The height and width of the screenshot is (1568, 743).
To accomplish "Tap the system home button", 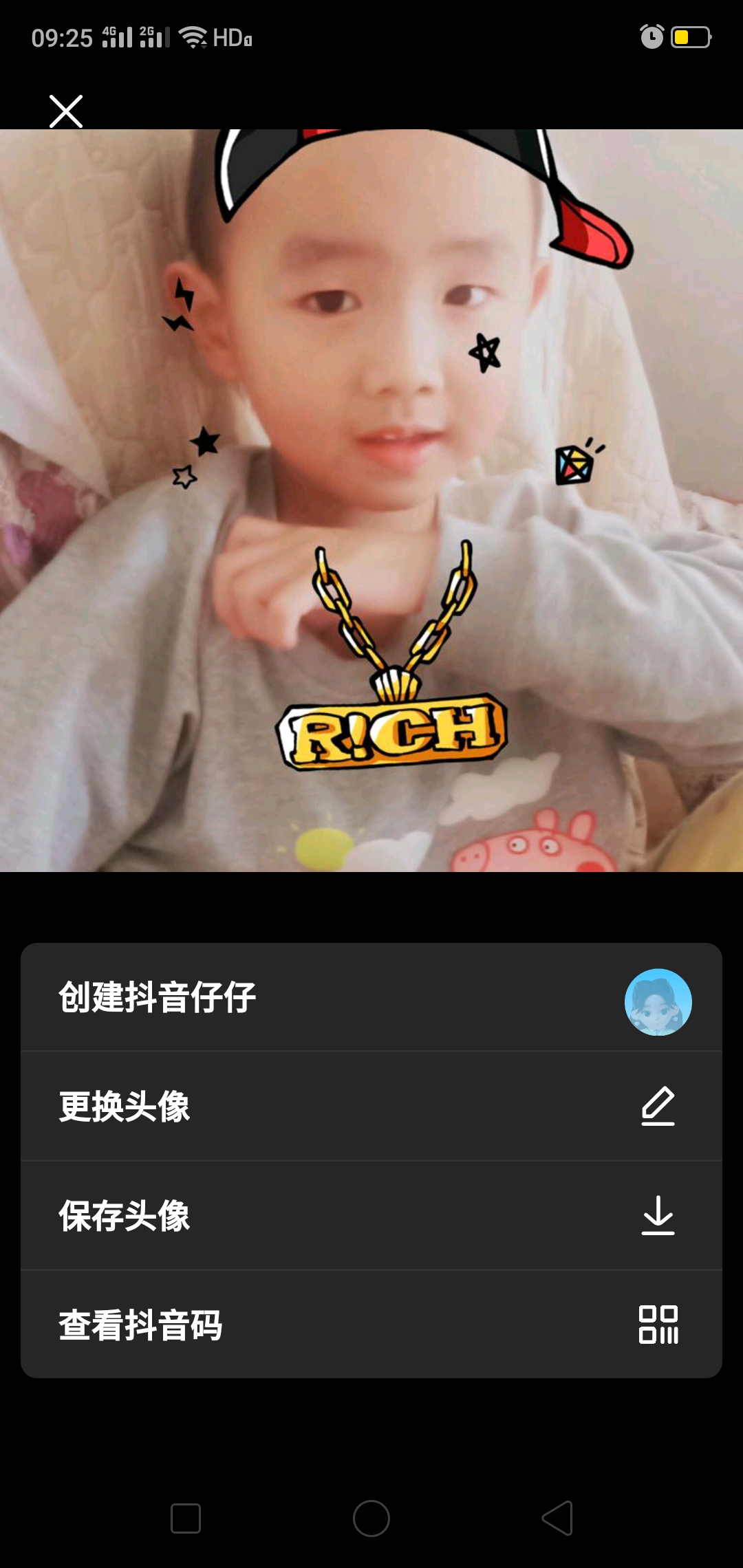I will tap(371, 1518).
